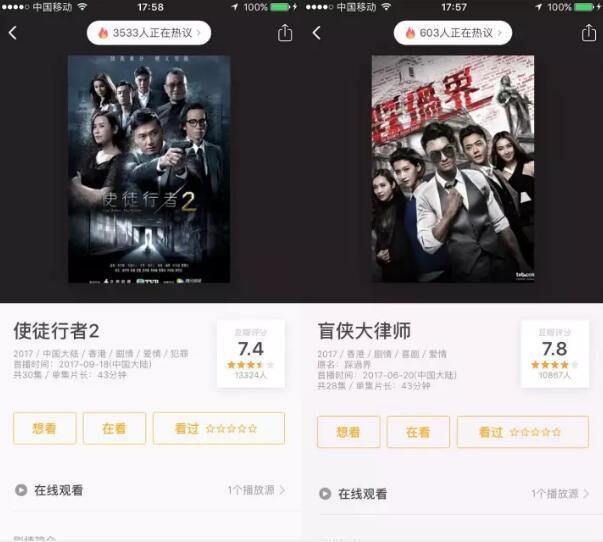
Task: Open the 603人正在热议 discussion pill
Action: 453,33
